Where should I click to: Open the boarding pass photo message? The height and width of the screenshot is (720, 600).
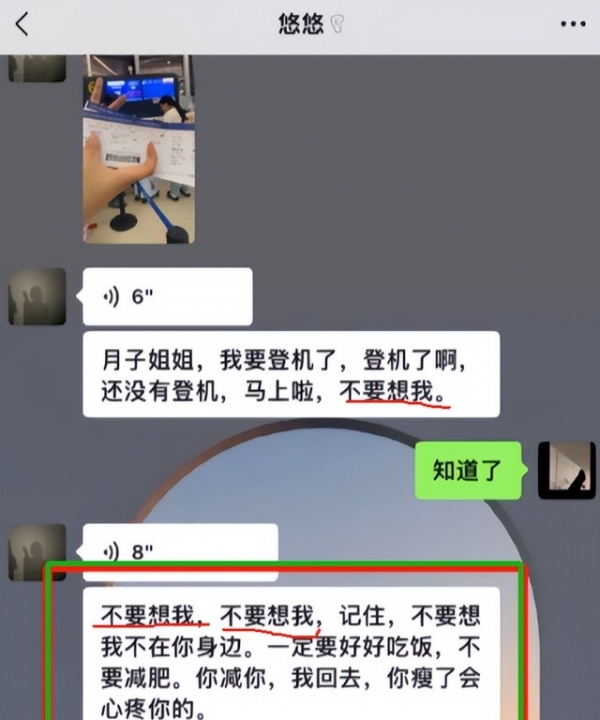138,148
